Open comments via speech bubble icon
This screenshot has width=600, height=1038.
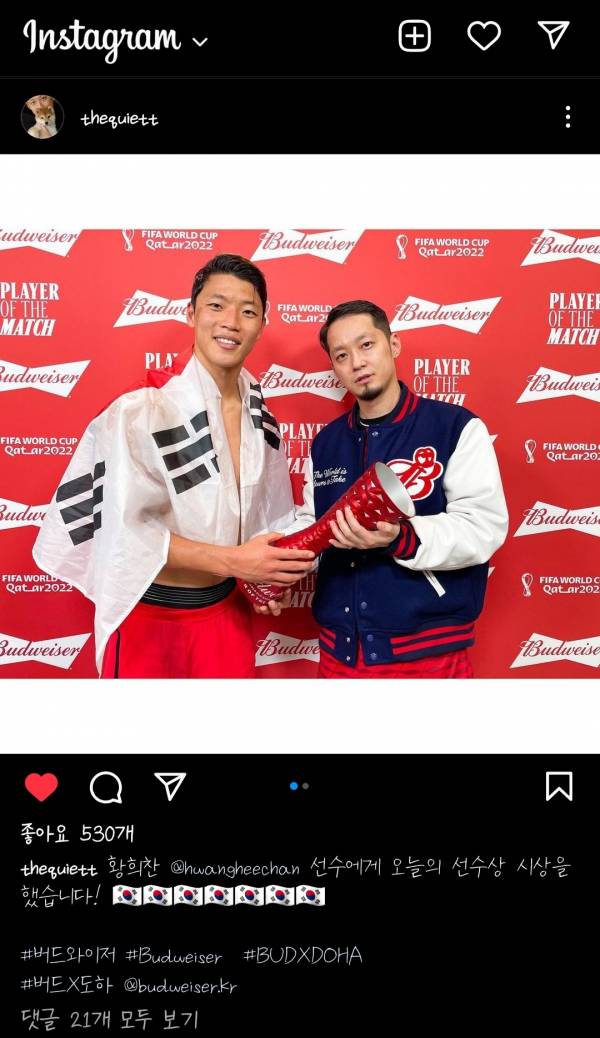point(106,787)
